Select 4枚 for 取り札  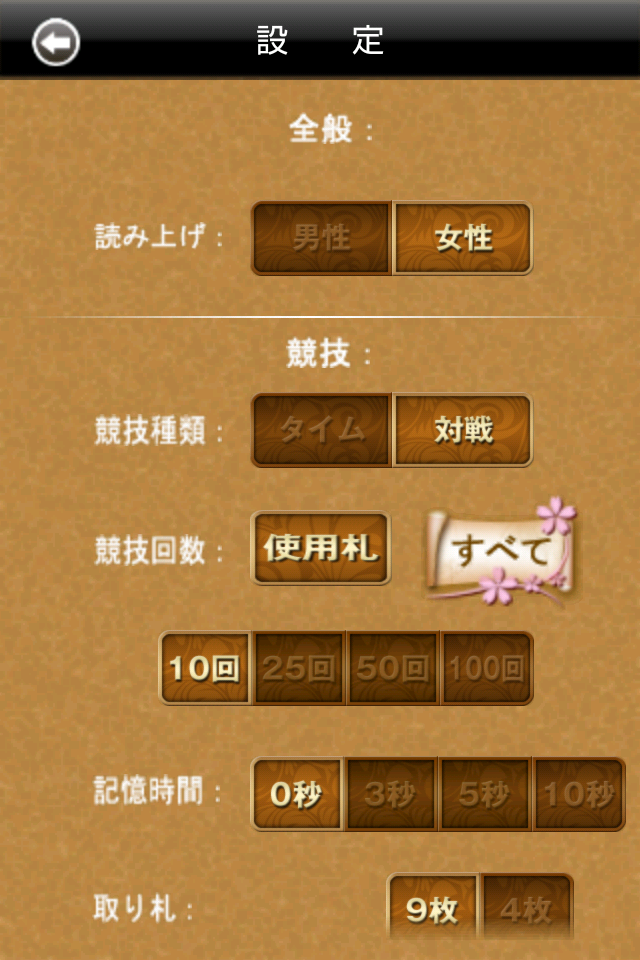click(x=526, y=908)
